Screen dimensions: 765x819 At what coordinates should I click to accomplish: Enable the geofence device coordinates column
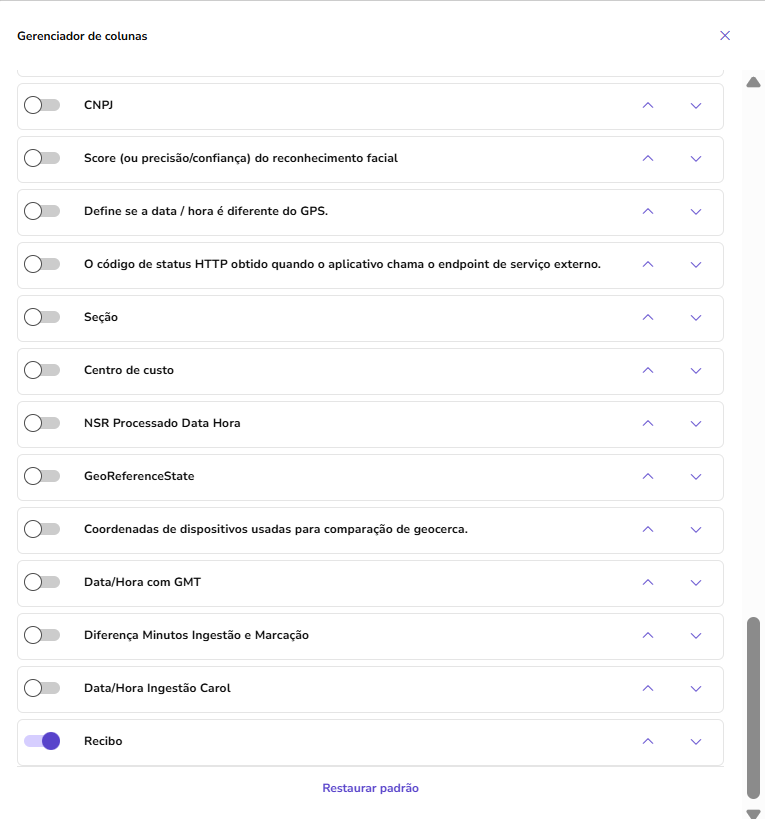(x=42, y=529)
